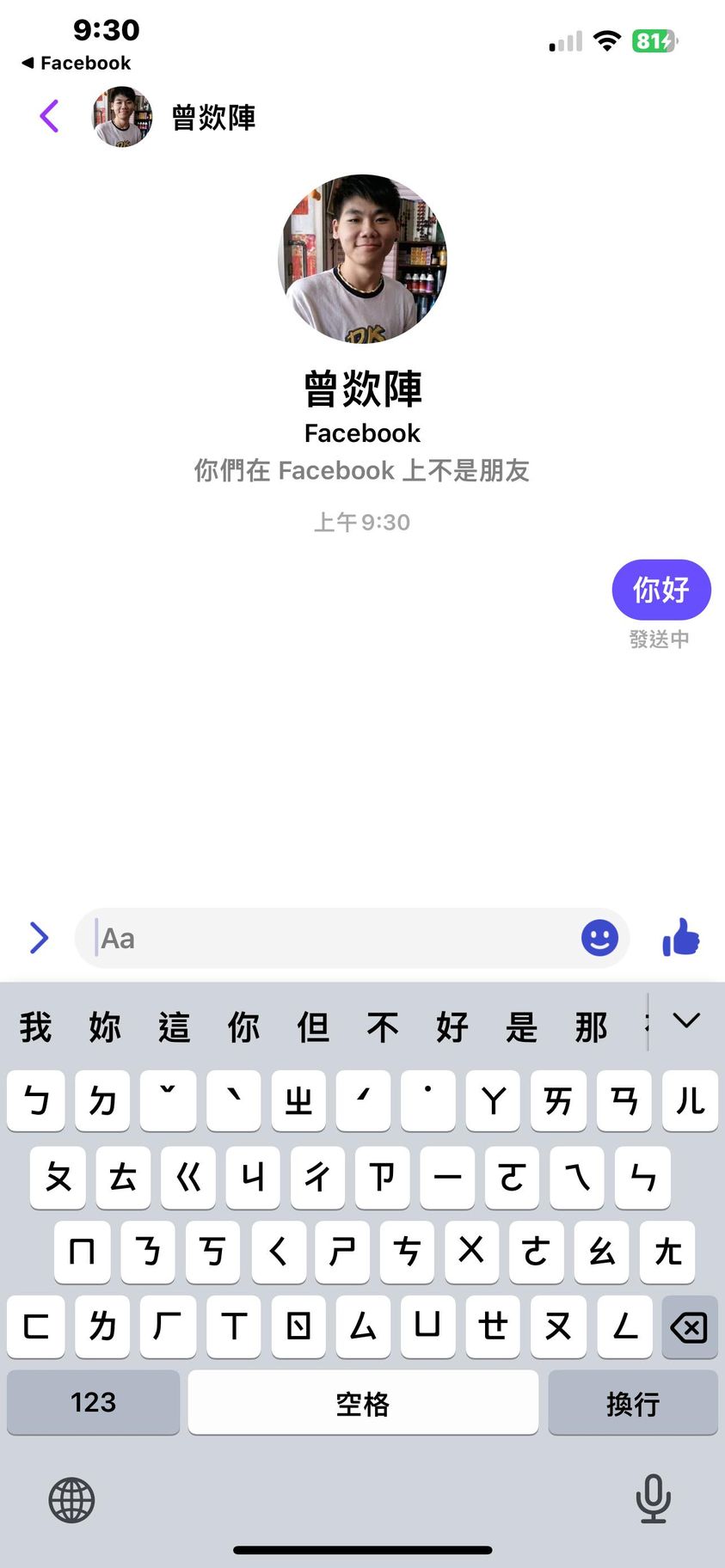Start dictation with the microphone
This screenshot has width=725, height=1568.
click(653, 1498)
